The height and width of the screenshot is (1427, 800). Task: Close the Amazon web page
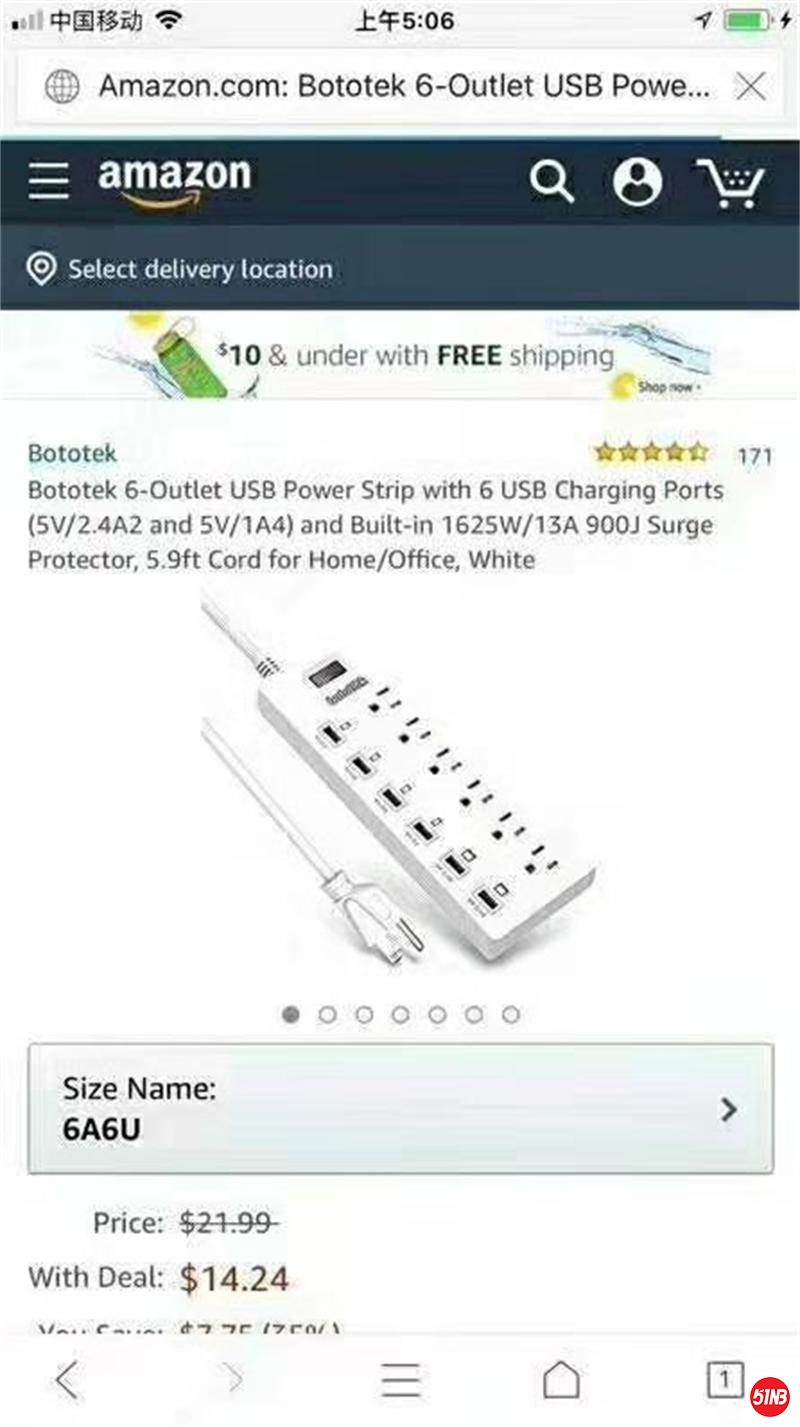(750, 87)
